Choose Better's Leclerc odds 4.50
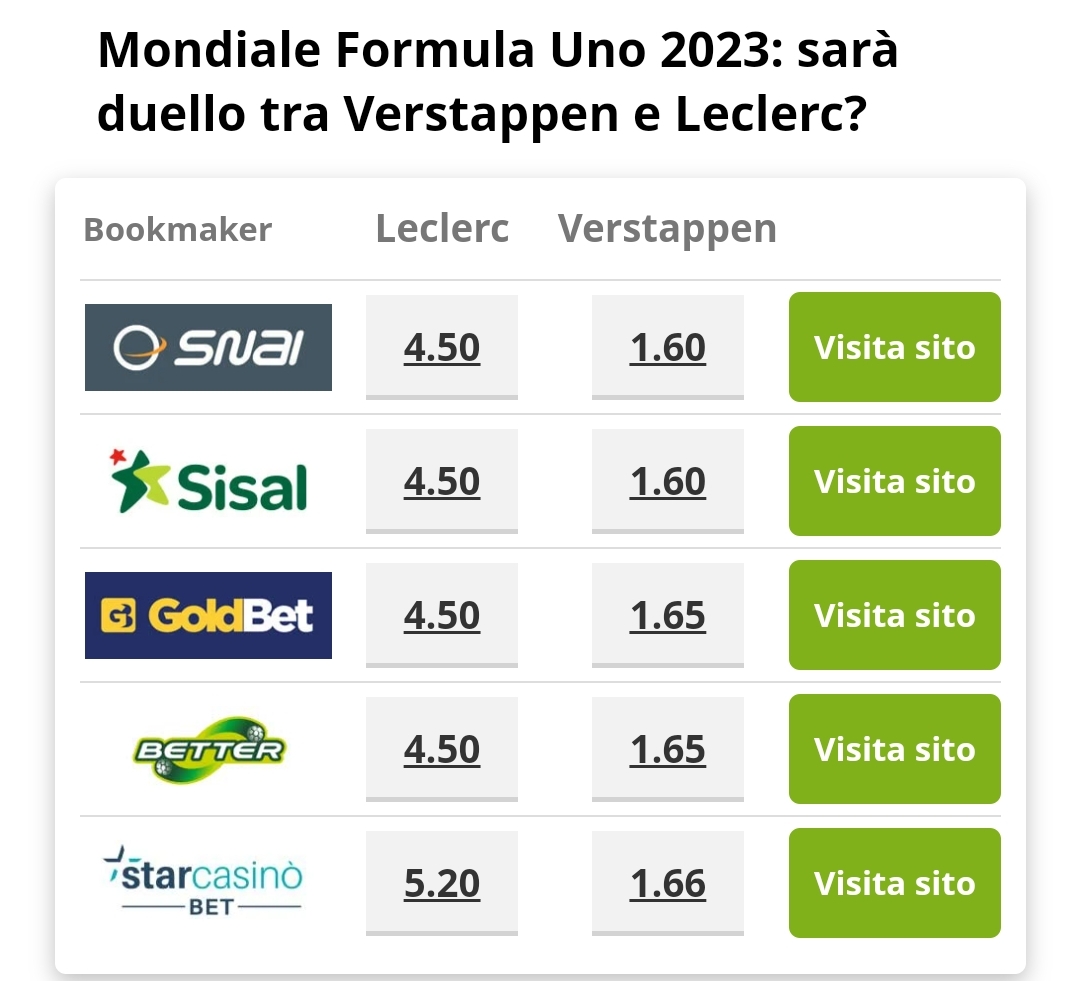 (x=442, y=749)
